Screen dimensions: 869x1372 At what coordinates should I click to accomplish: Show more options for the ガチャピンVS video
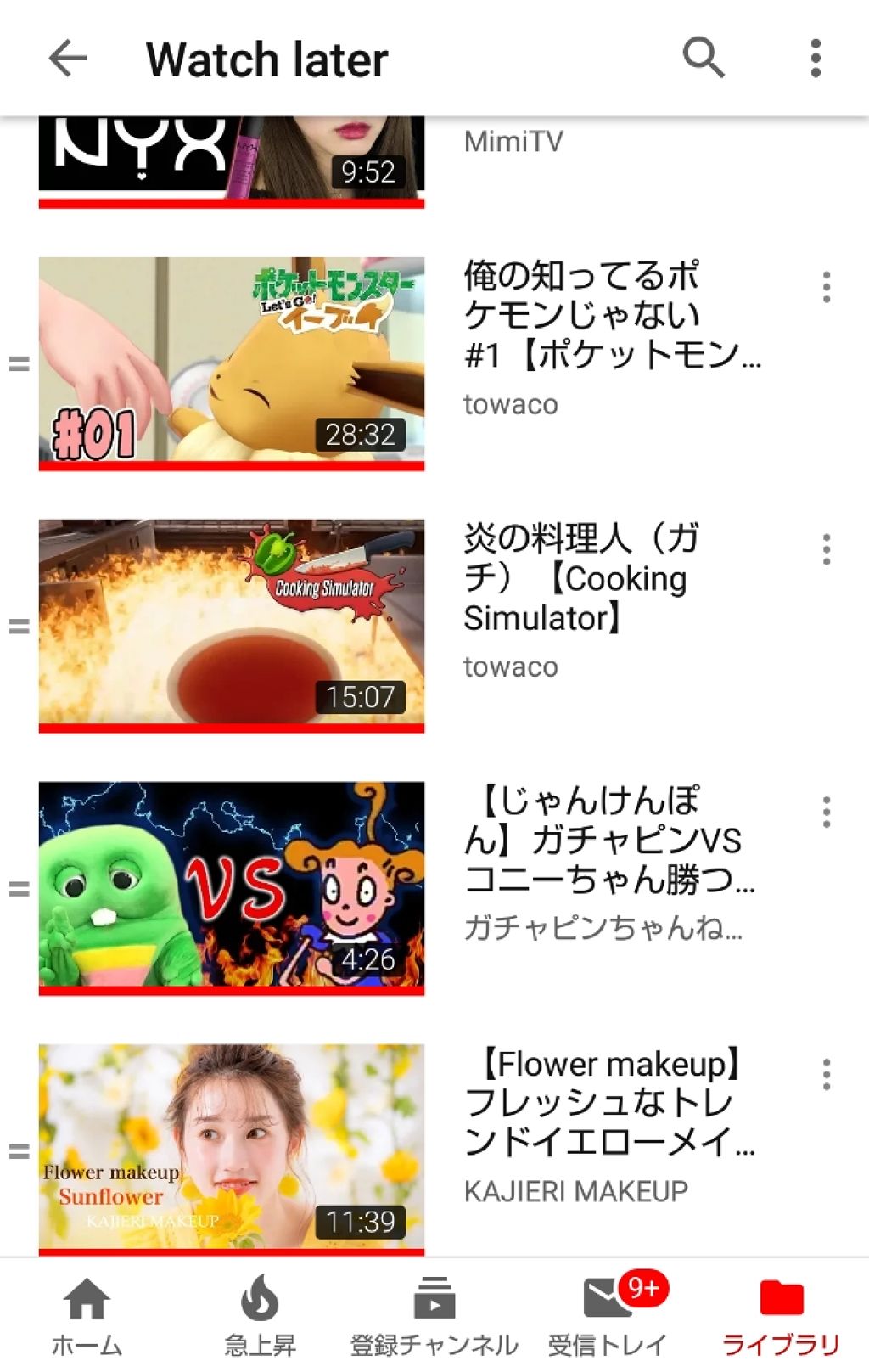coord(826,813)
